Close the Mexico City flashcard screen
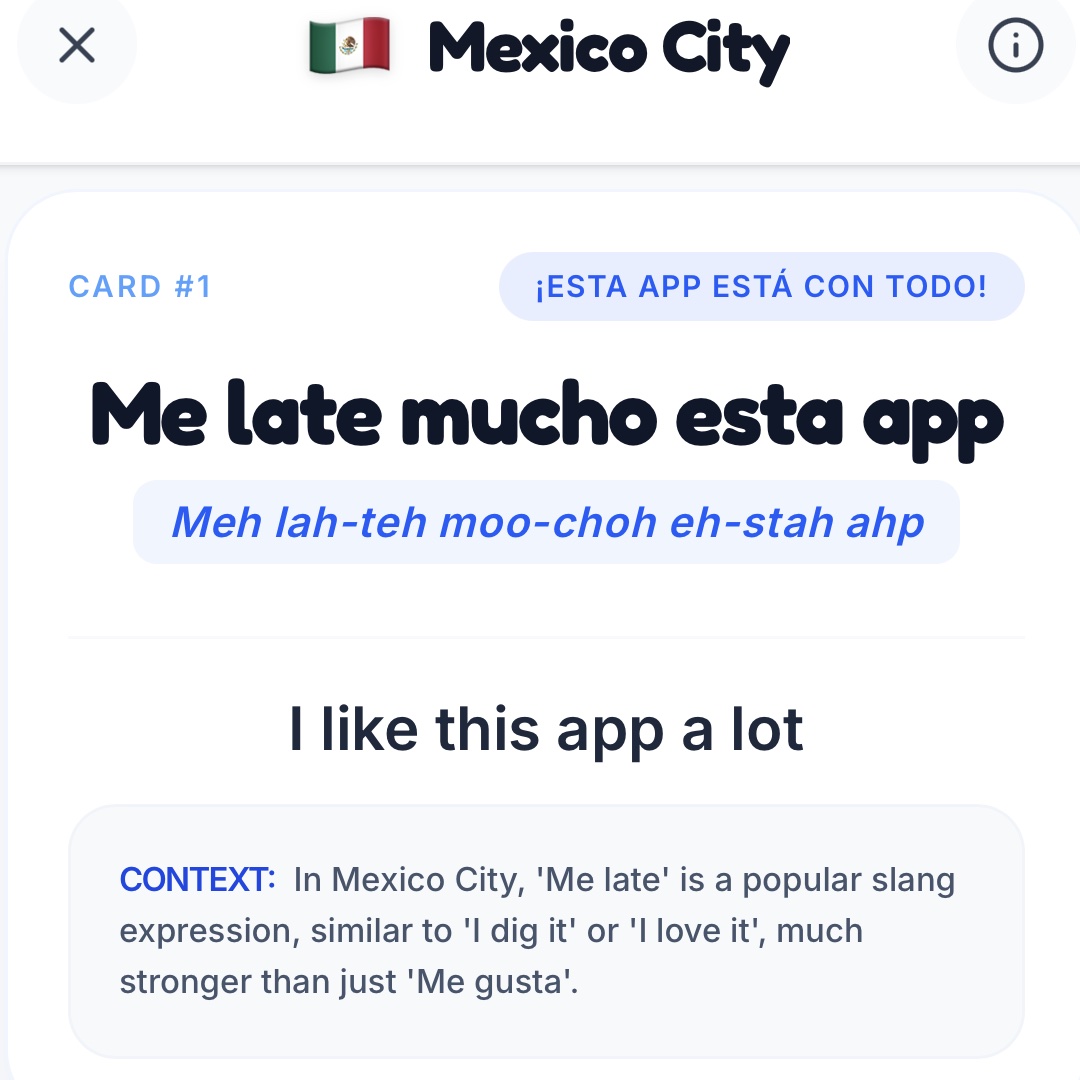The height and width of the screenshot is (1080, 1080). (x=77, y=45)
